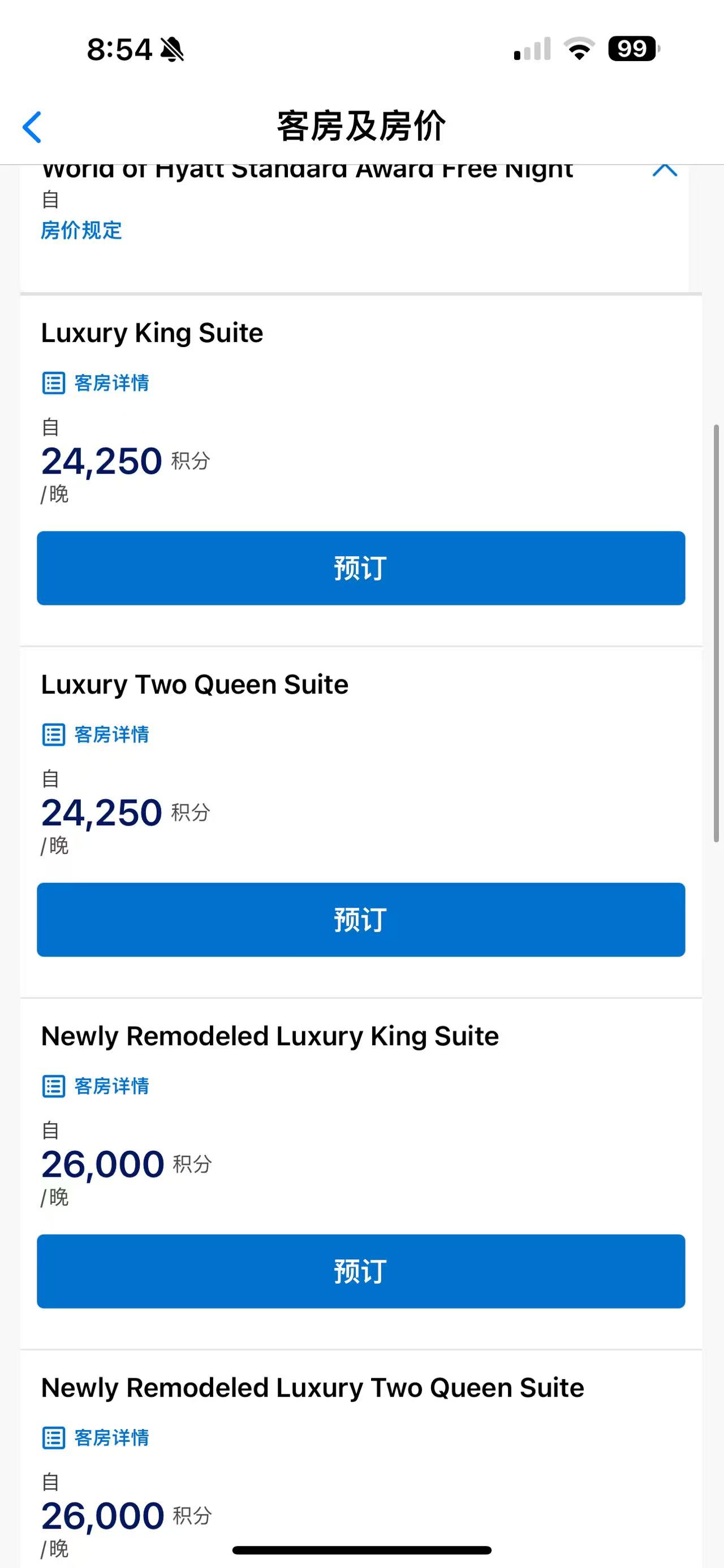The height and width of the screenshot is (1568, 724).
Task: Book the Luxury Two Queen Suite
Action: [x=360, y=919]
